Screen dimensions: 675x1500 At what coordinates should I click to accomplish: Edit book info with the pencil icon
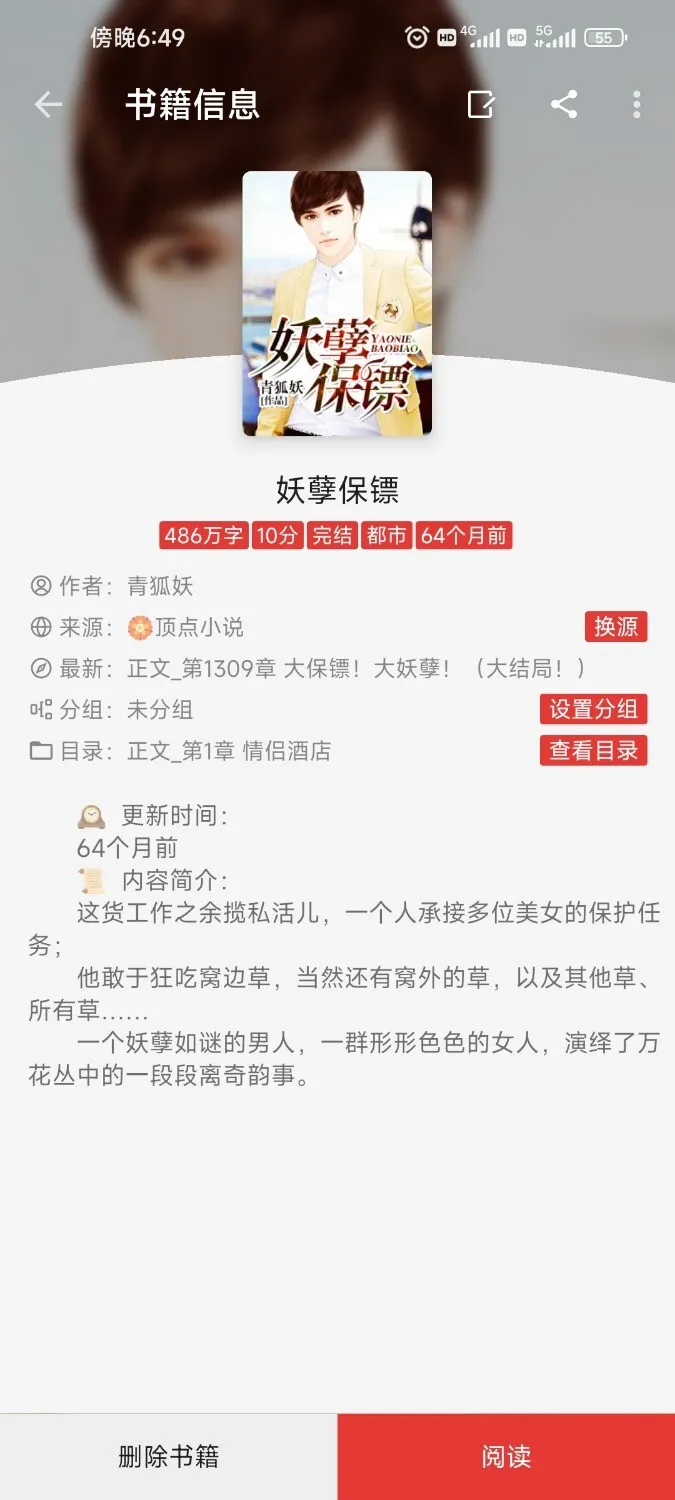click(481, 105)
